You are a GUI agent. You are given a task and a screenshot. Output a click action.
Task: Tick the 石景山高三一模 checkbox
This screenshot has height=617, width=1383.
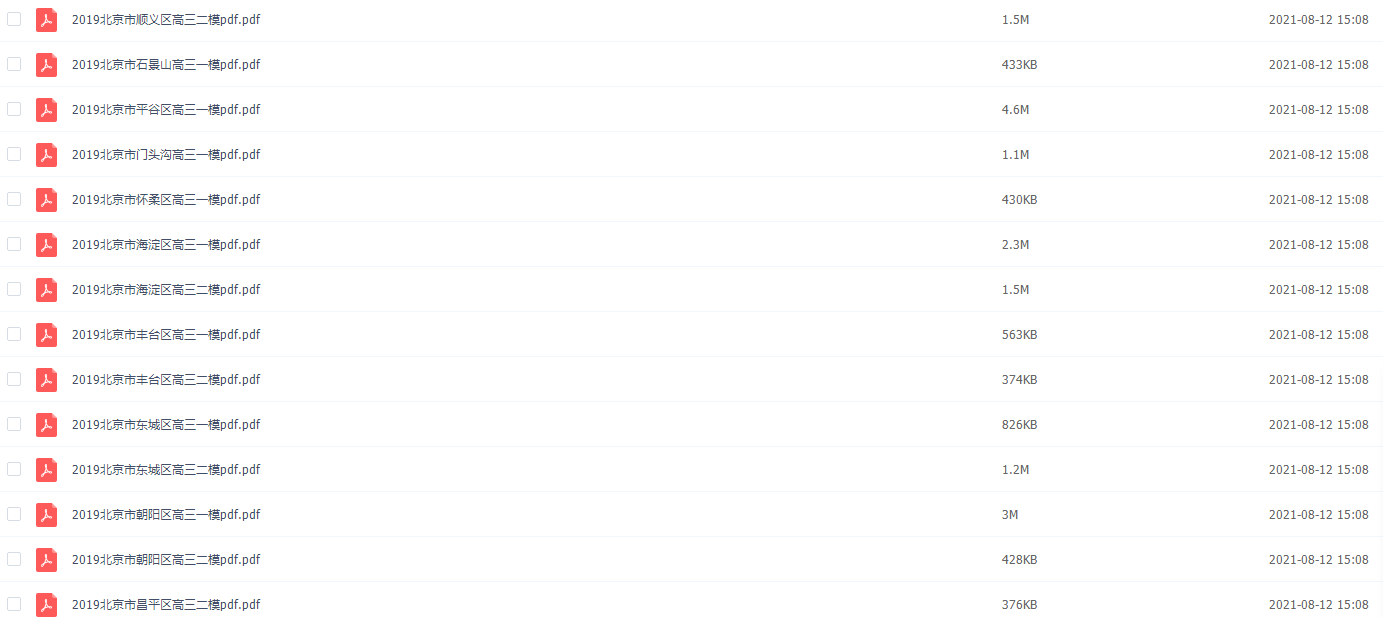[x=14, y=64]
